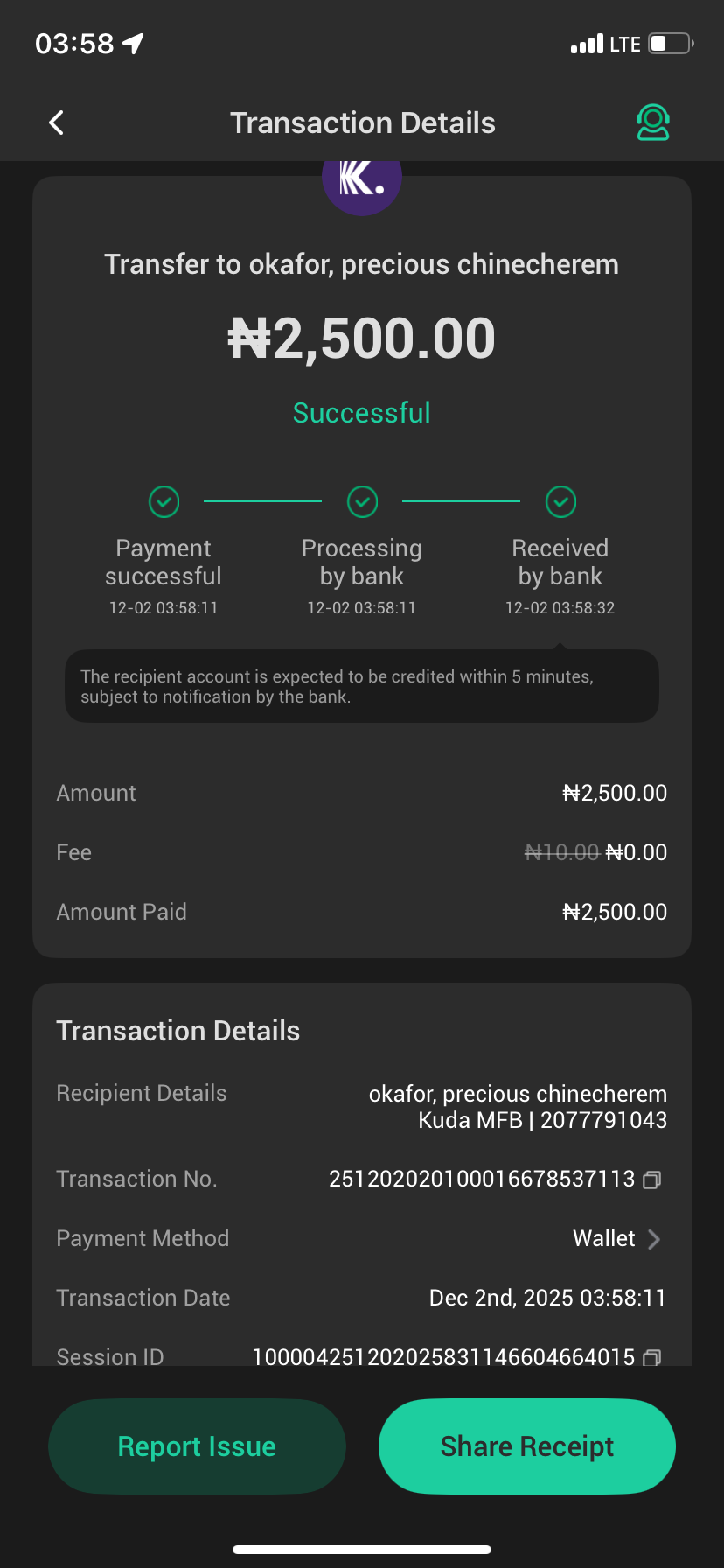Tap the Report Issue button
The image size is (724, 1568).
tap(197, 1446)
